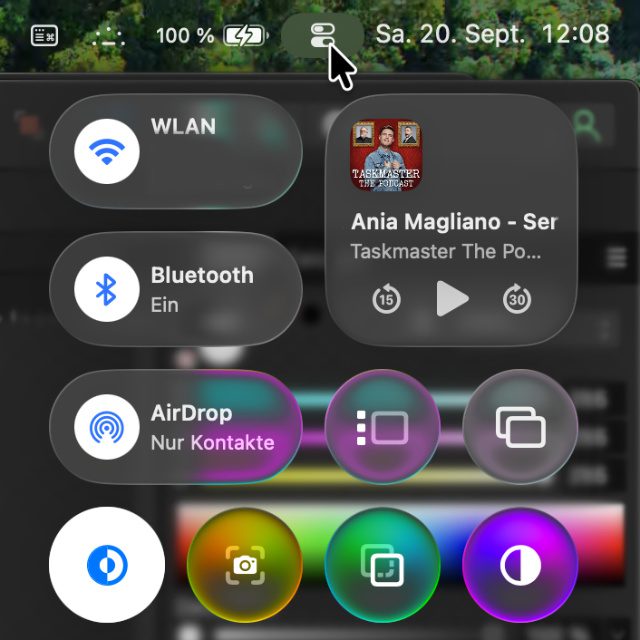Open the keyboard input menu bar icon
Viewport: 640px width, 640px height.
[45, 36]
